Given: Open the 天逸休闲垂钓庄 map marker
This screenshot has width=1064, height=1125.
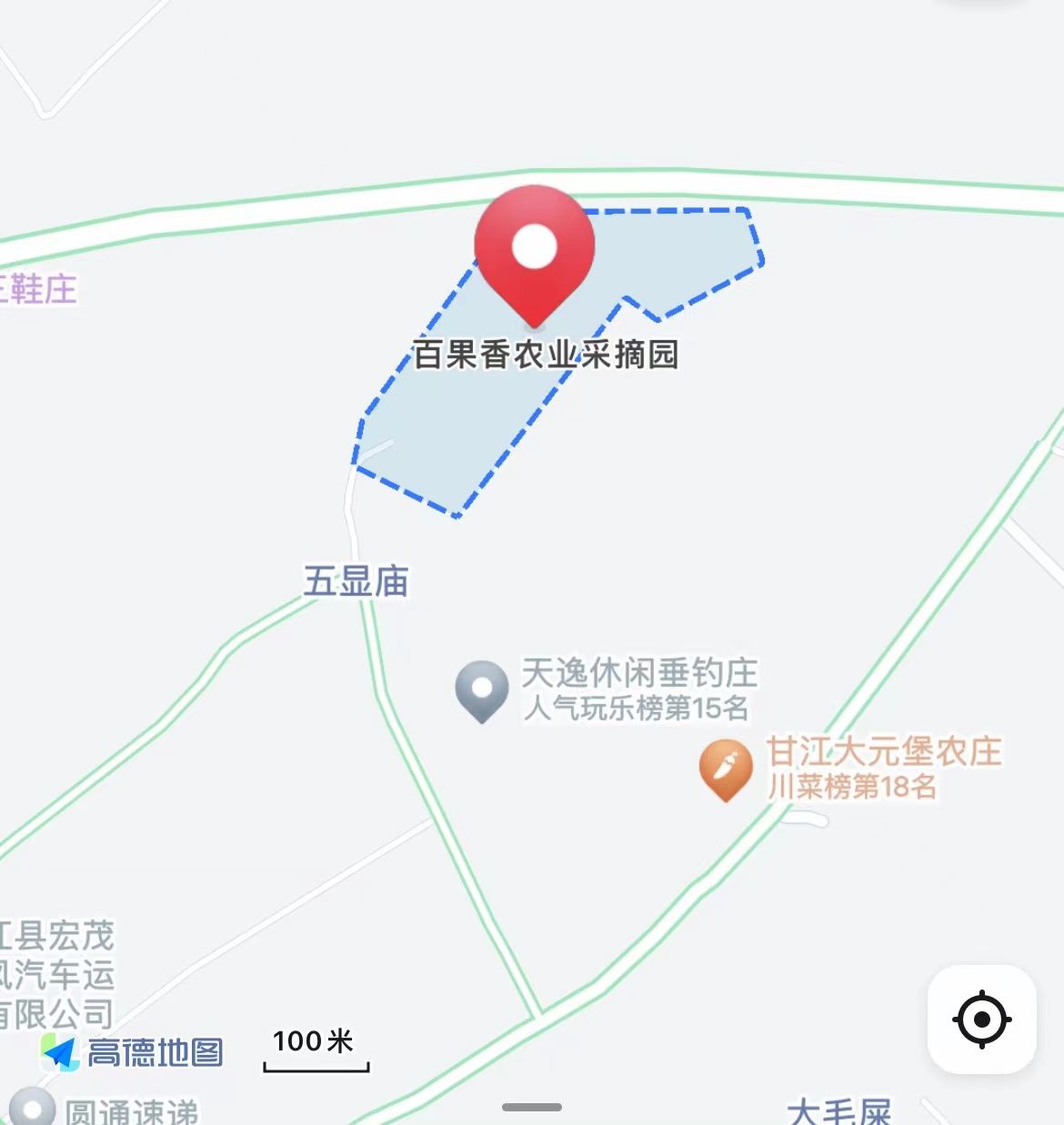Looking at the screenshot, I should click(482, 689).
